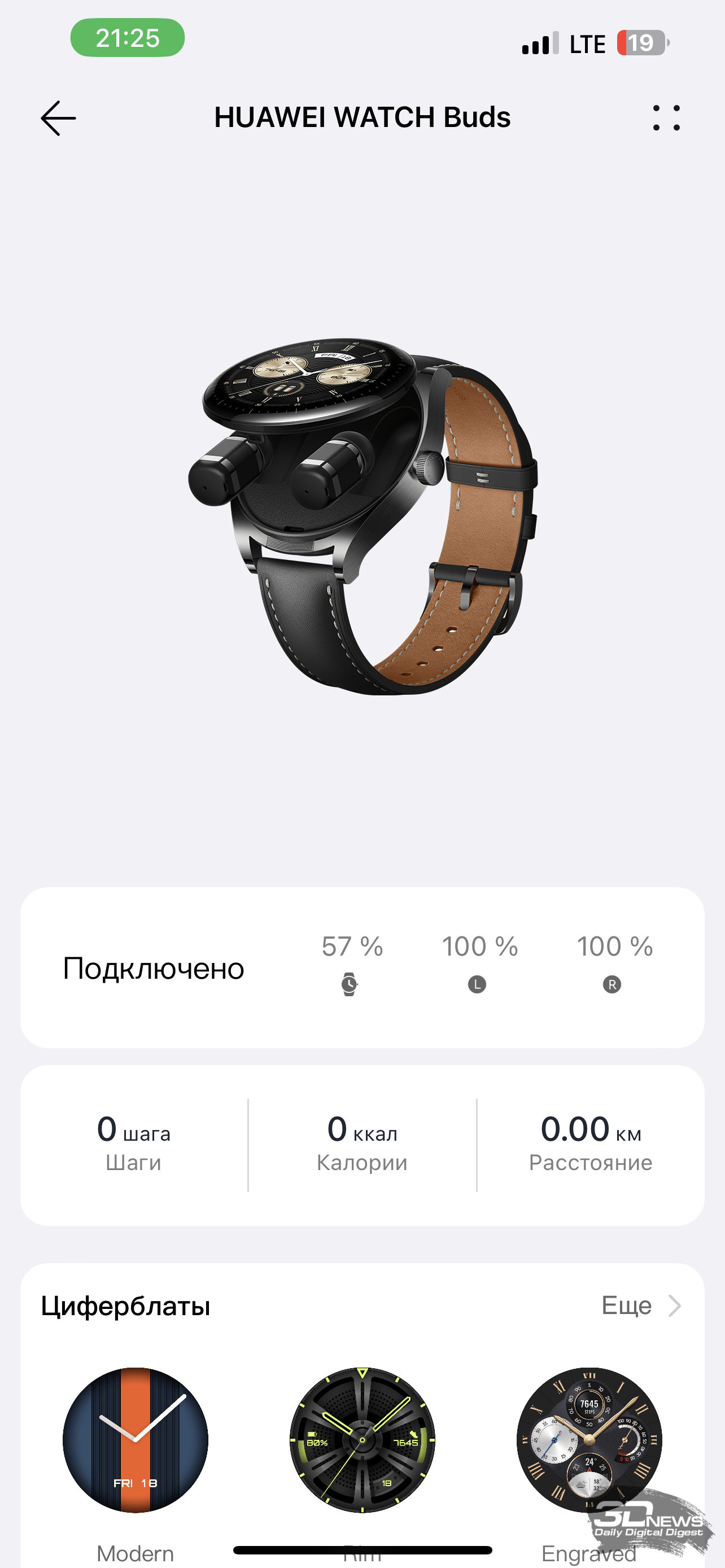Open the Расстояние distance stat

pyautogui.click(x=591, y=1144)
